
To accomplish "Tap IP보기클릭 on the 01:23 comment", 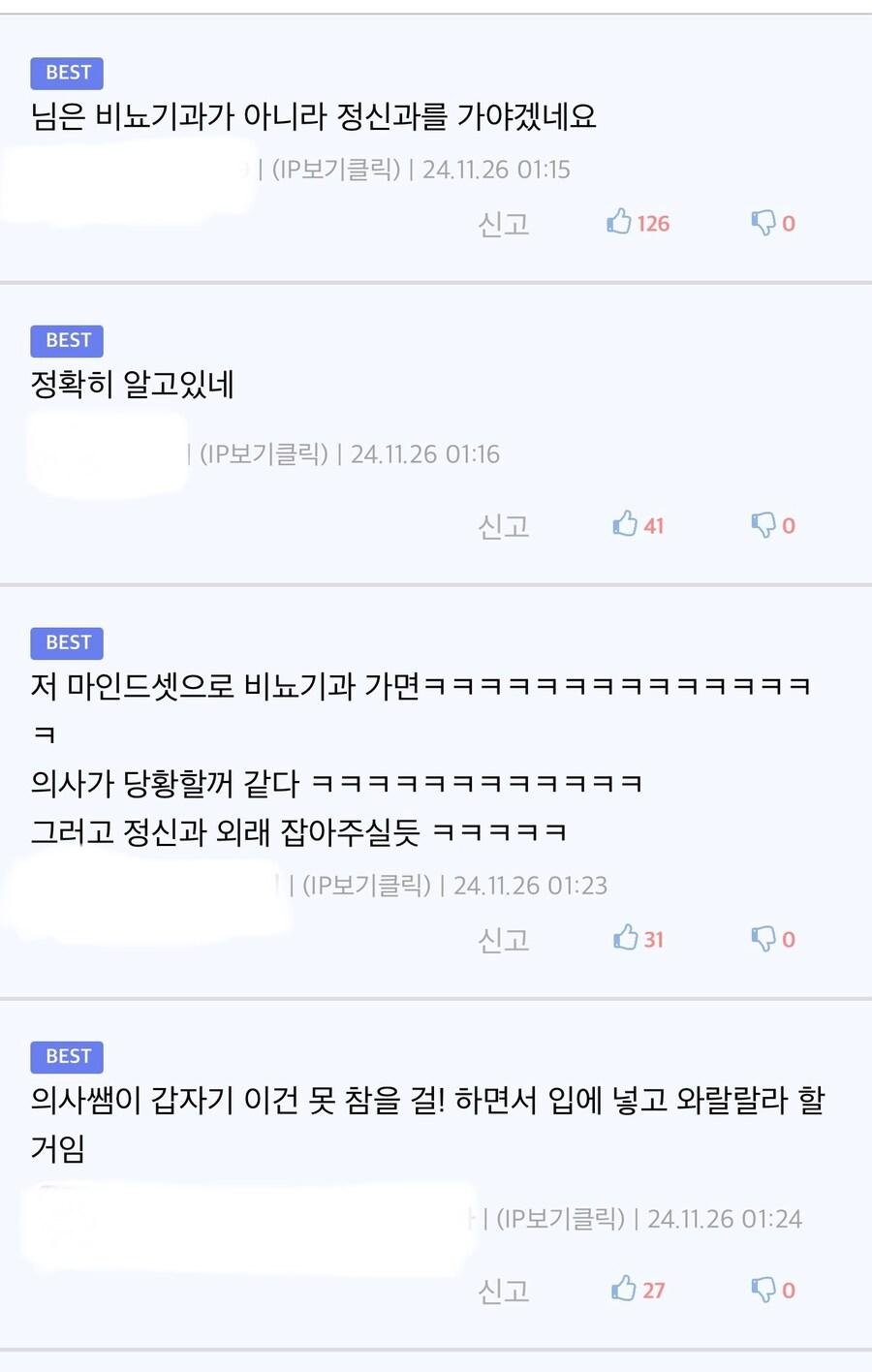I will click(367, 886).
